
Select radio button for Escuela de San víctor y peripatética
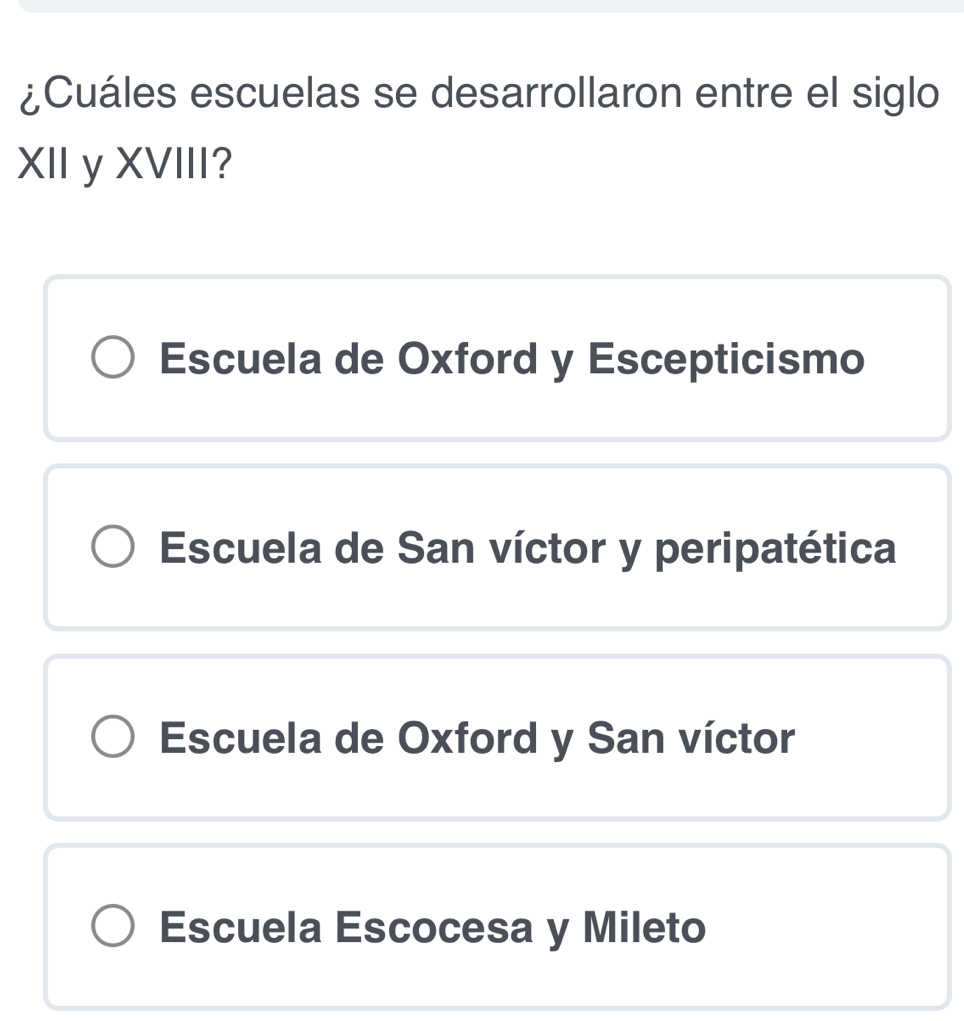click(x=112, y=547)
